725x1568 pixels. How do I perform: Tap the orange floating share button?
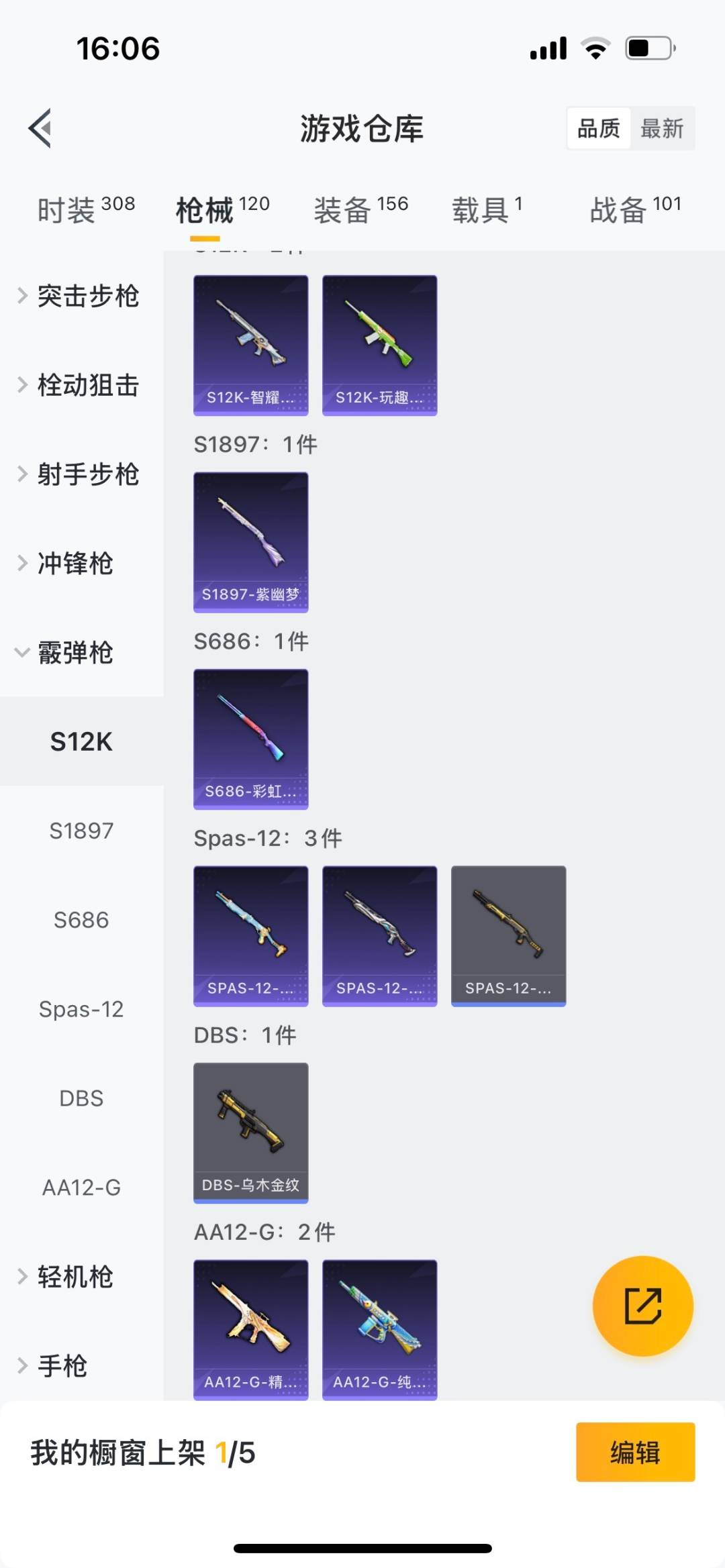click(642, 1306)
